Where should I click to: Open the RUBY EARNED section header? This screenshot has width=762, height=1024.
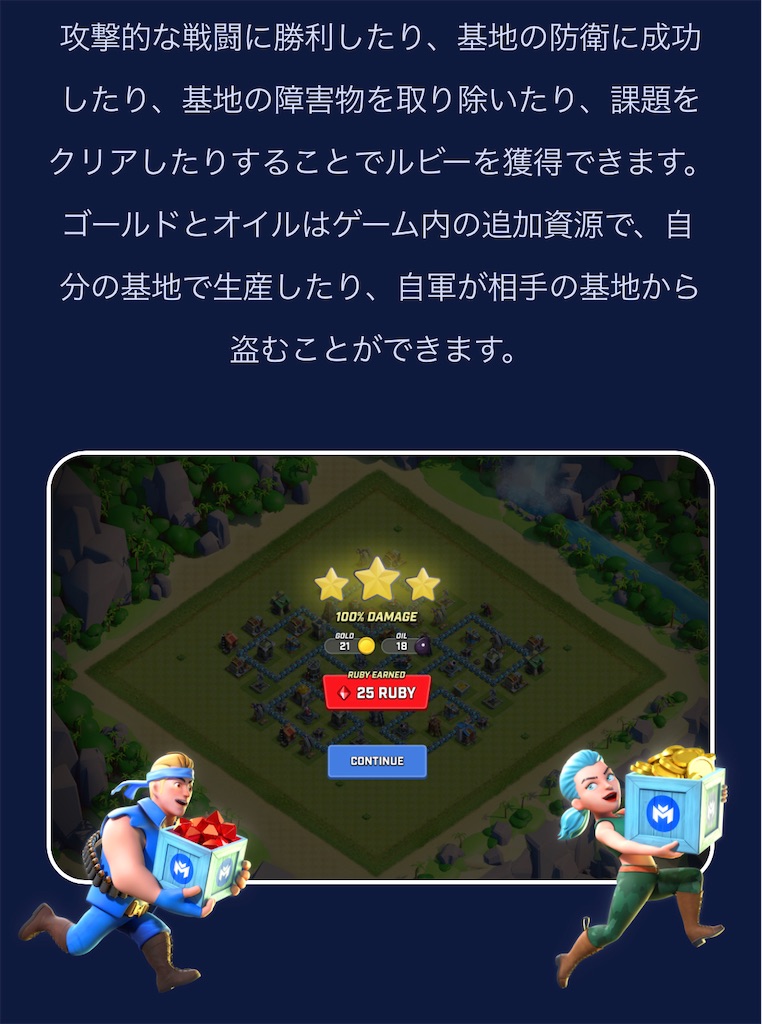tap(376, 674)
